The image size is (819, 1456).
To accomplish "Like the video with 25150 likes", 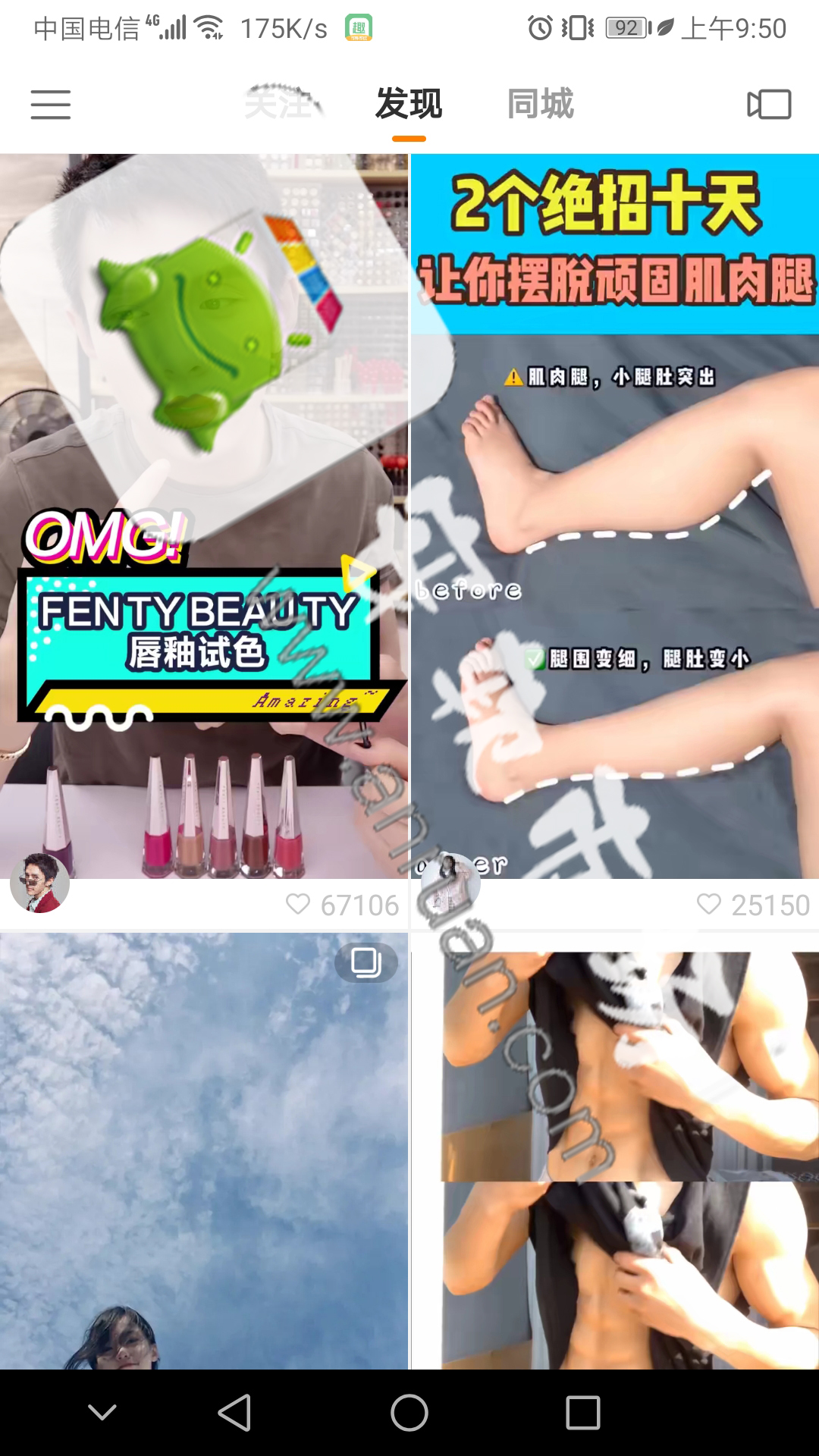I will tap(709, 904).
